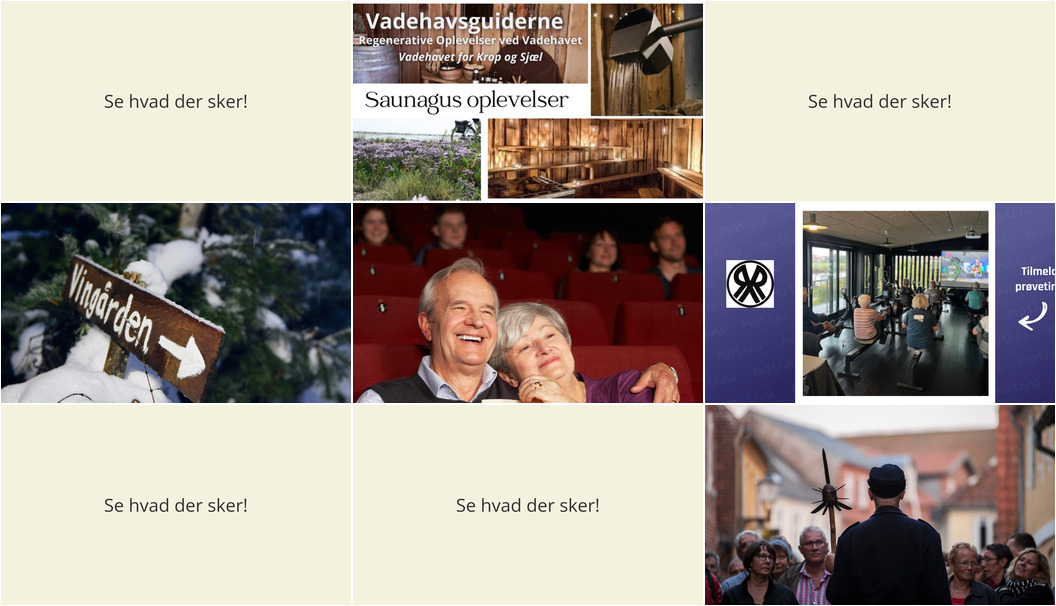Open the night watchman street tour tile
The width and height of the screenshot is (1056, 606).
[x=879, y=505]
